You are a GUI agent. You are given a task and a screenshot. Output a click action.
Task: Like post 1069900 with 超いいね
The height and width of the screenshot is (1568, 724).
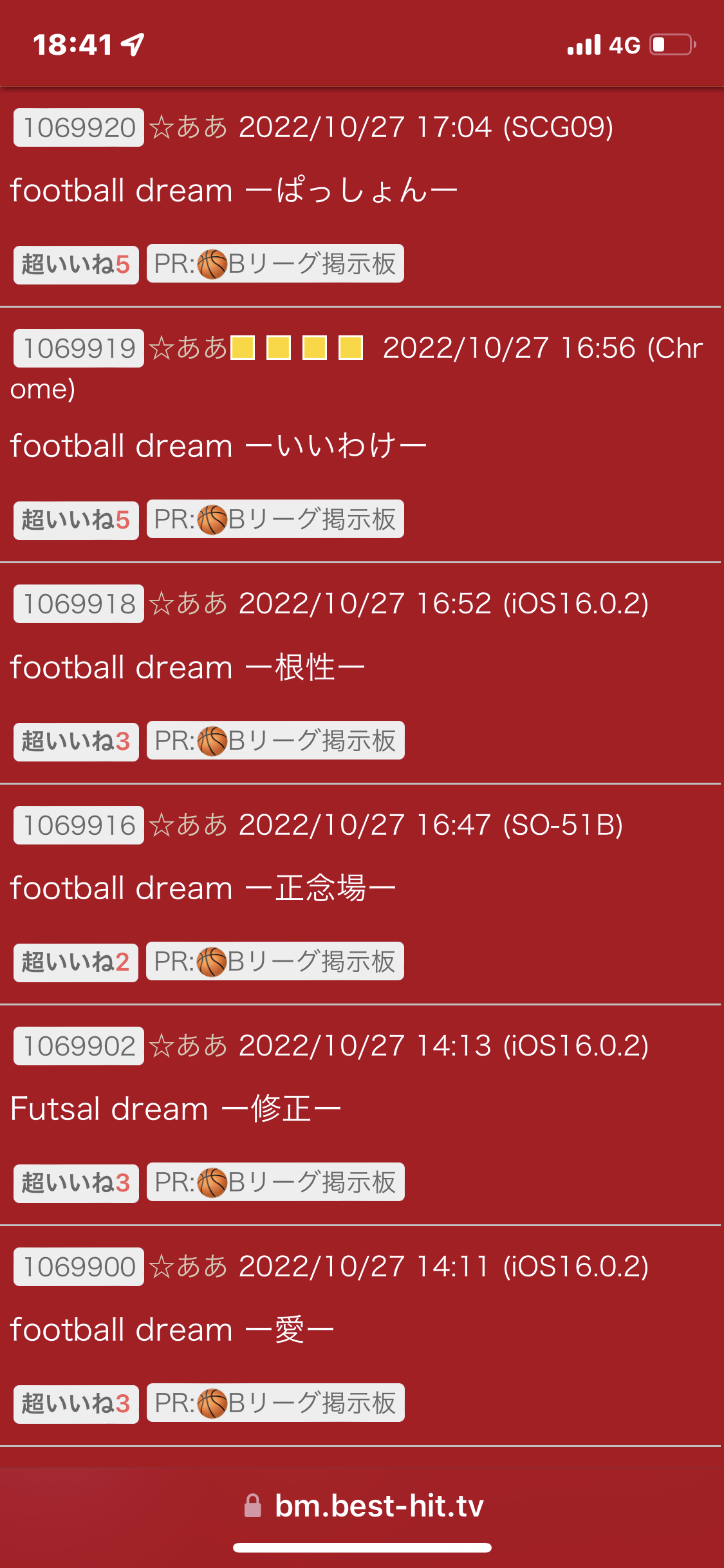(x=76, y=1404)
